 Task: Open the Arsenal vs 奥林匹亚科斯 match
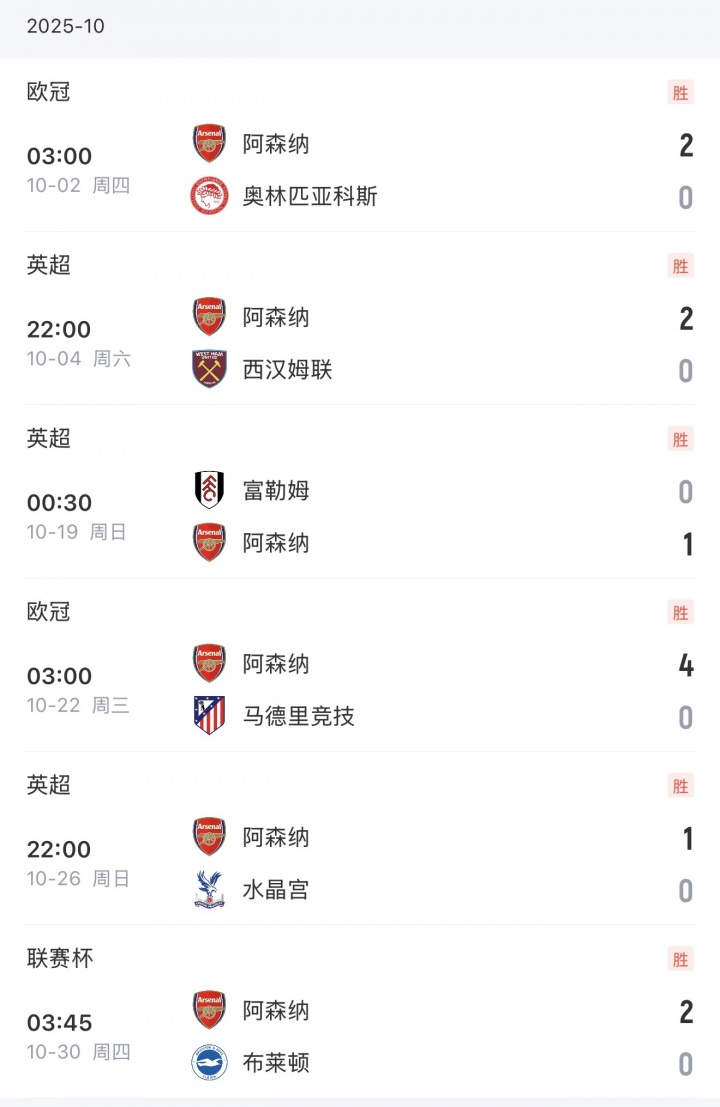pos(360,170)
